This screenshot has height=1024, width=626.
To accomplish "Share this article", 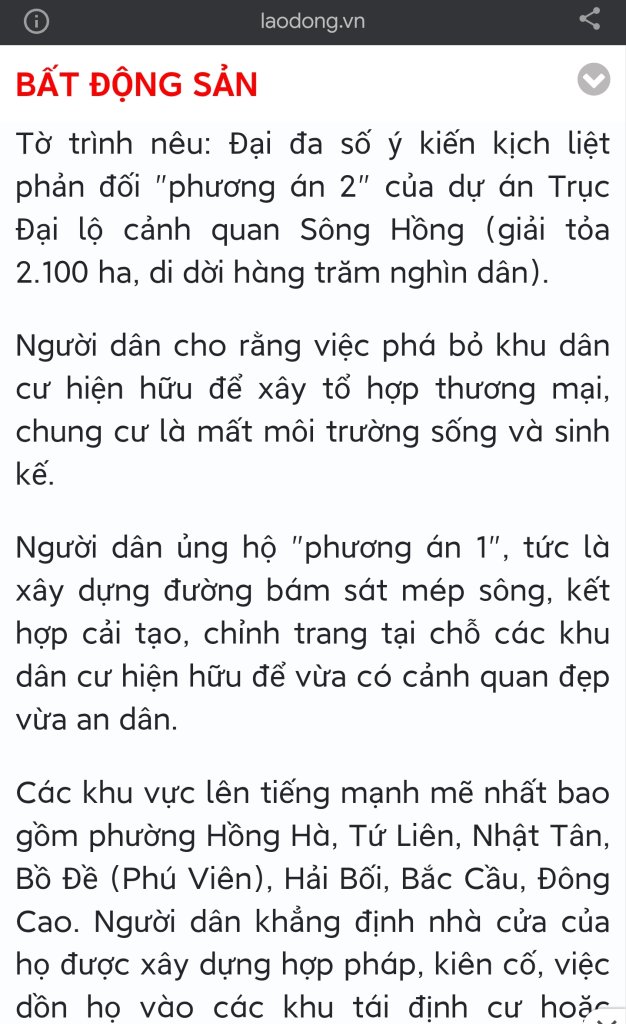I will click(589, 19).
